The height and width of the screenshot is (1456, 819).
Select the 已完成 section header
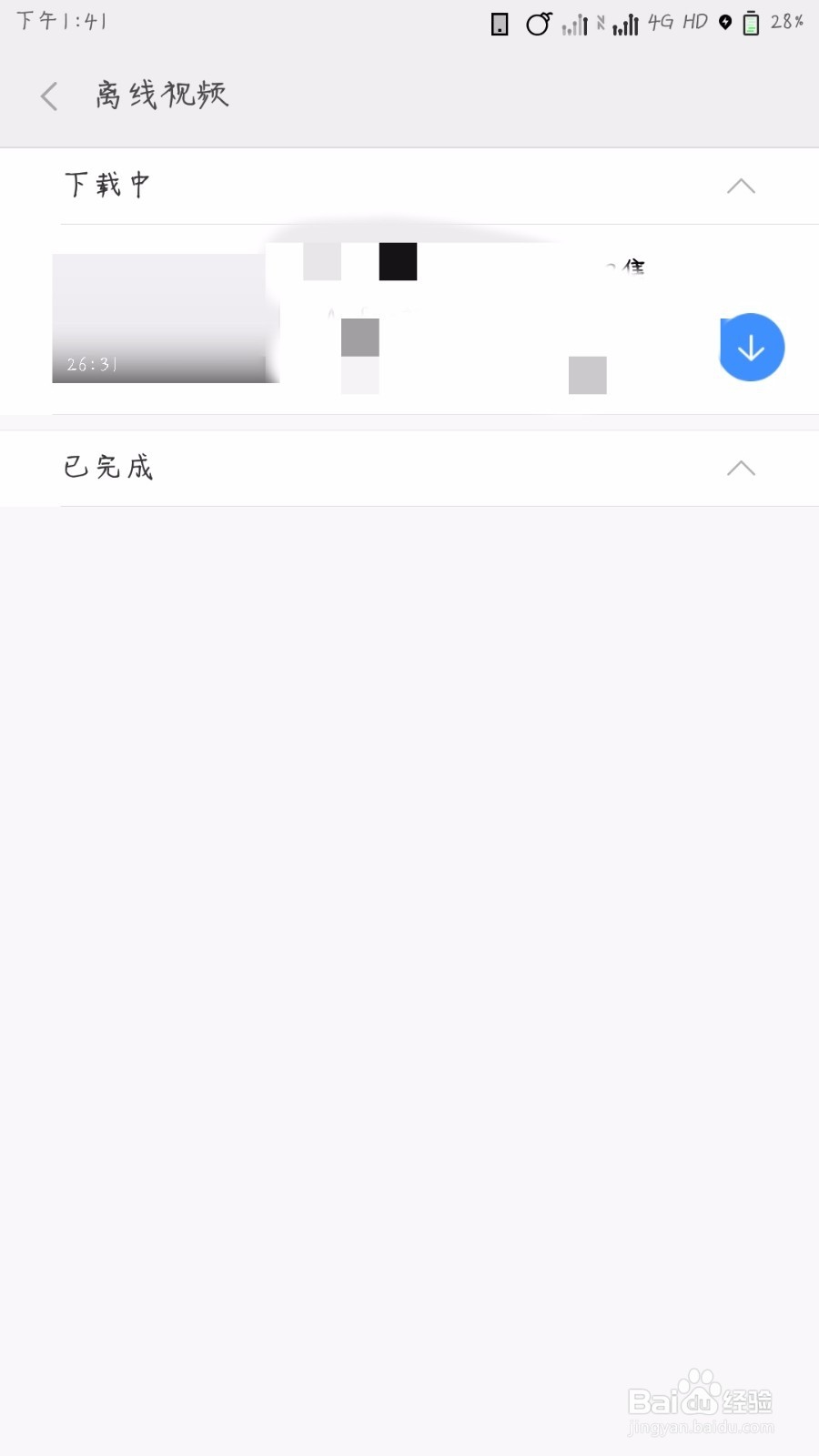click(106, 467)
